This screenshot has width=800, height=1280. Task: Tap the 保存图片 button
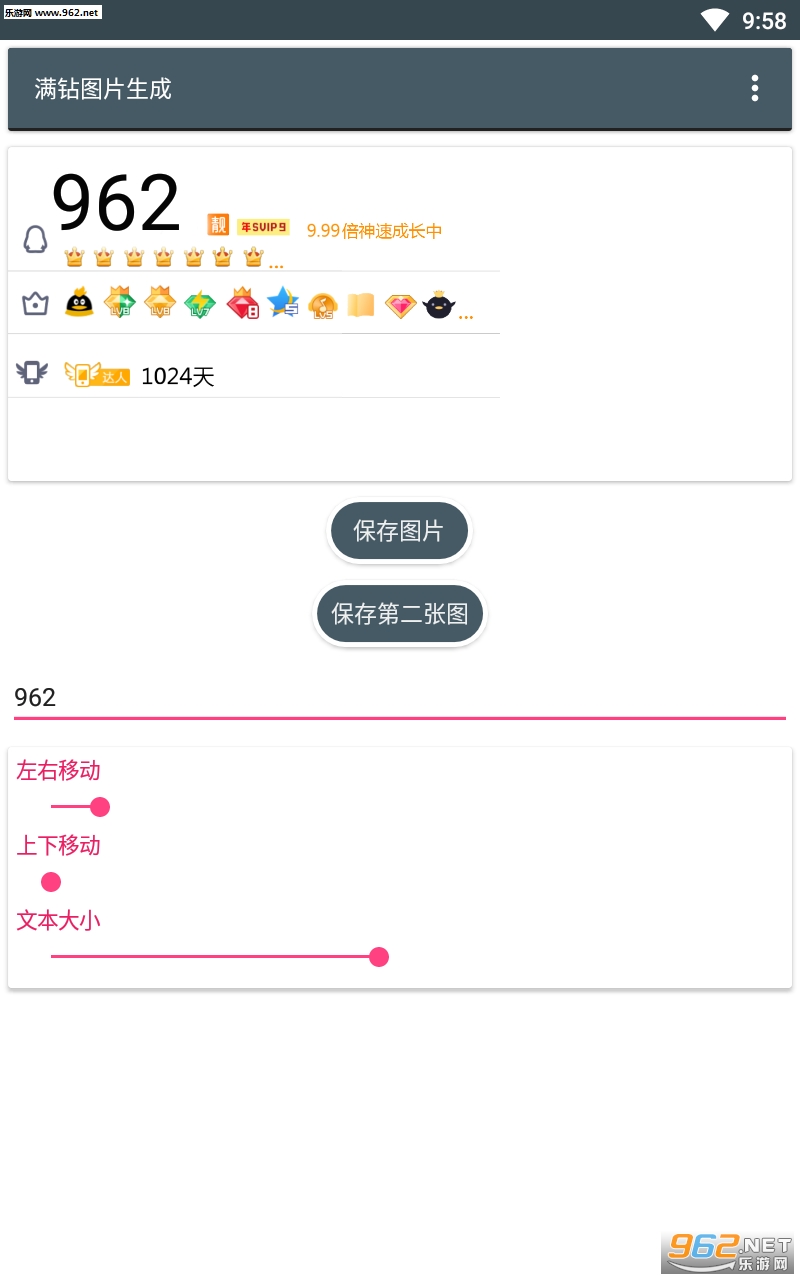(x=399, y=531)
